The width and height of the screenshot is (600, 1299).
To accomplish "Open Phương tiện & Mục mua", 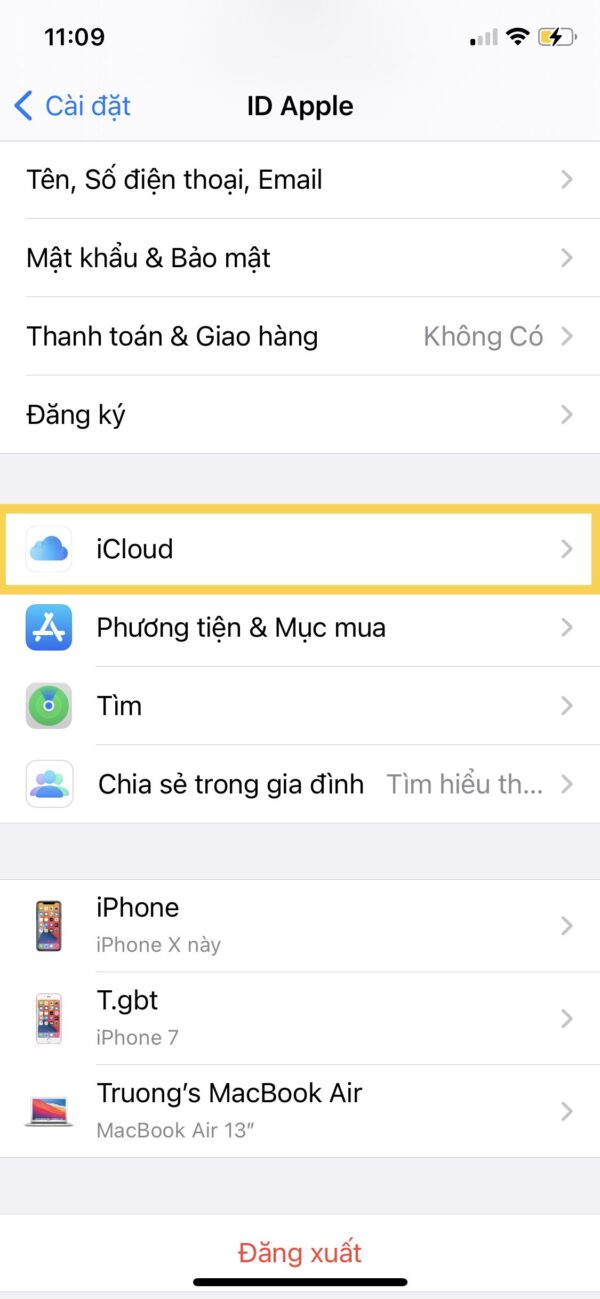I will pyautogui.click(x=300, y=627).
